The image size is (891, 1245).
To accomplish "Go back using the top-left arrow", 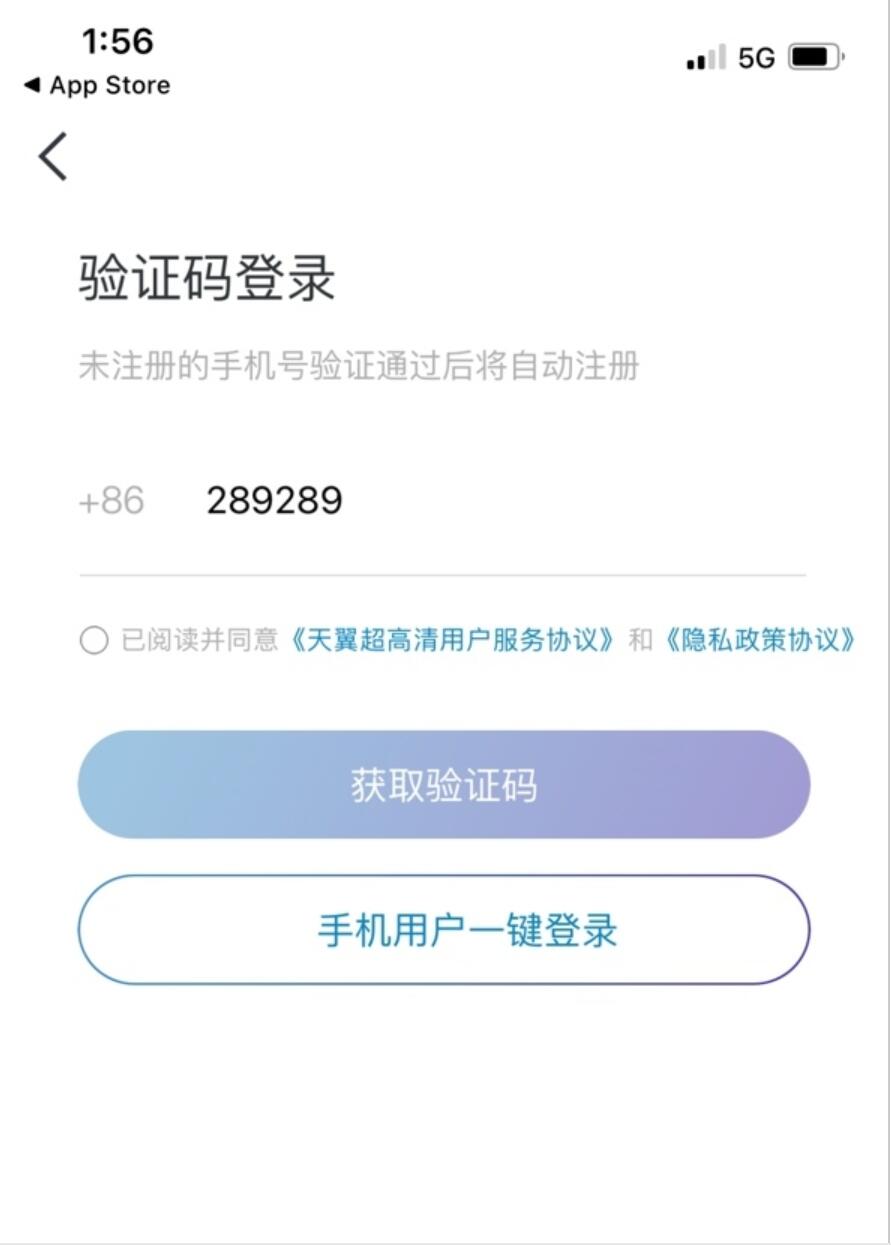I will (53, 157).
